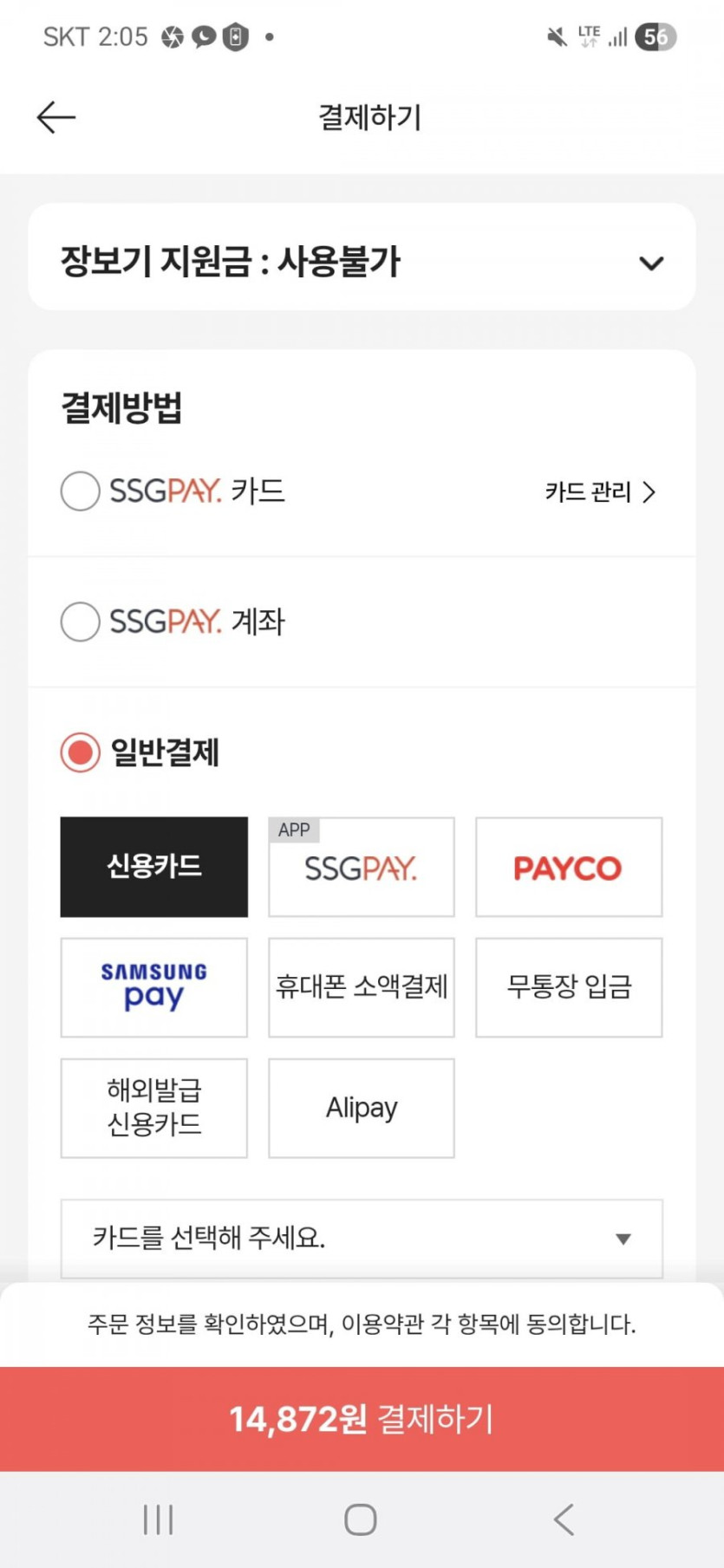Select SSGPAY 계좌 payment method

click(x=81, y=621)
